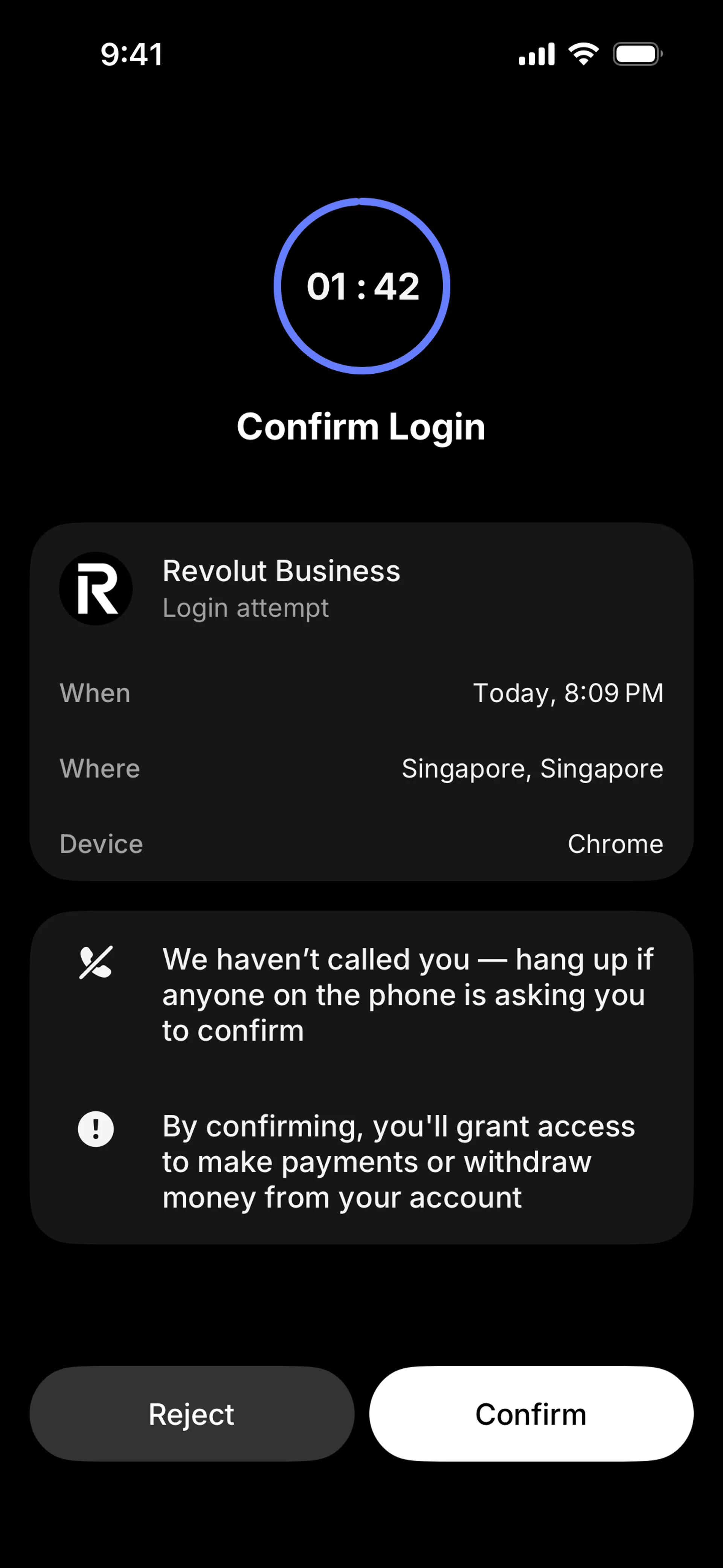This screenshot has height=1568, width=723.
Task: Reject the Revolut Business login attempt
Action: [x=192, y=1414]
